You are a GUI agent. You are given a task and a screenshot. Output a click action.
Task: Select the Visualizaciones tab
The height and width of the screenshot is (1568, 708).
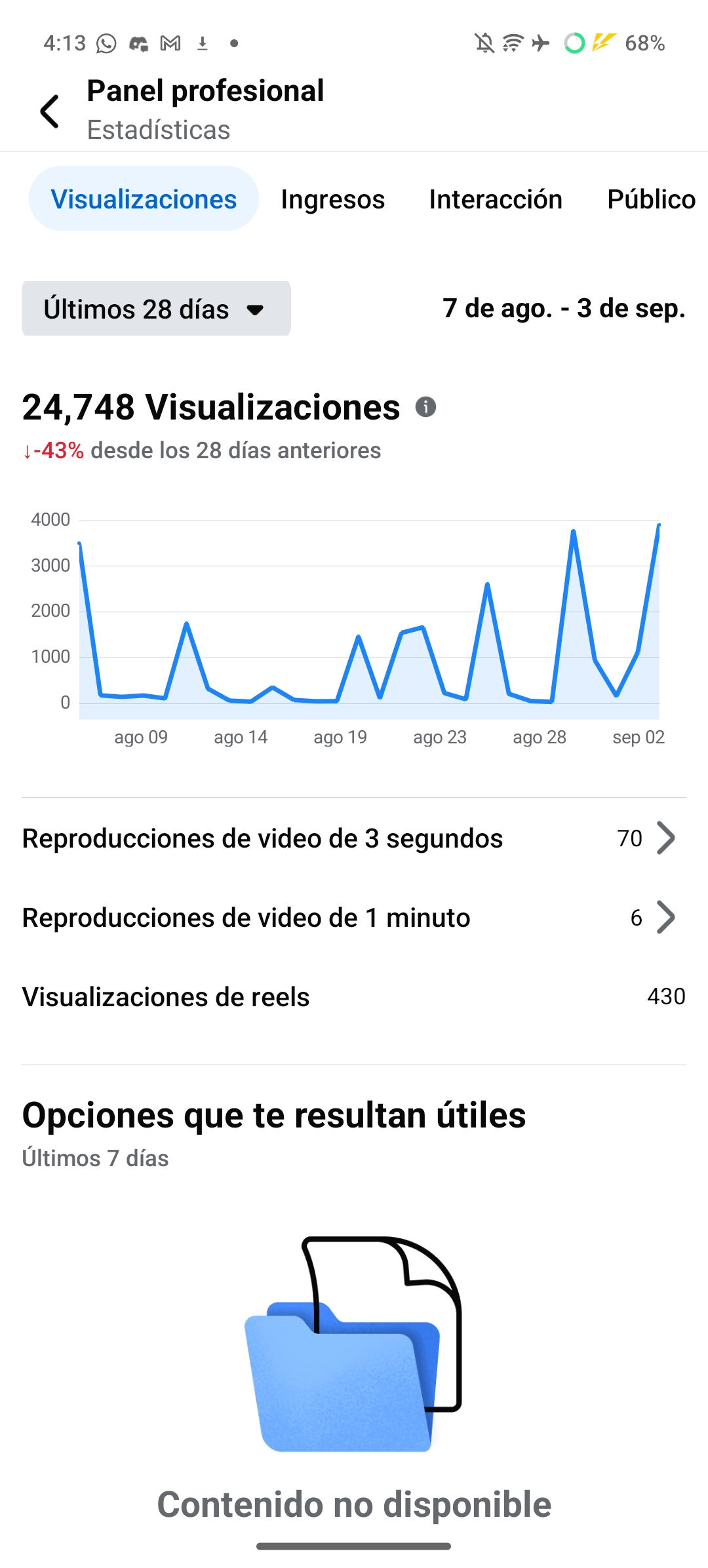[x=144, y=199]
